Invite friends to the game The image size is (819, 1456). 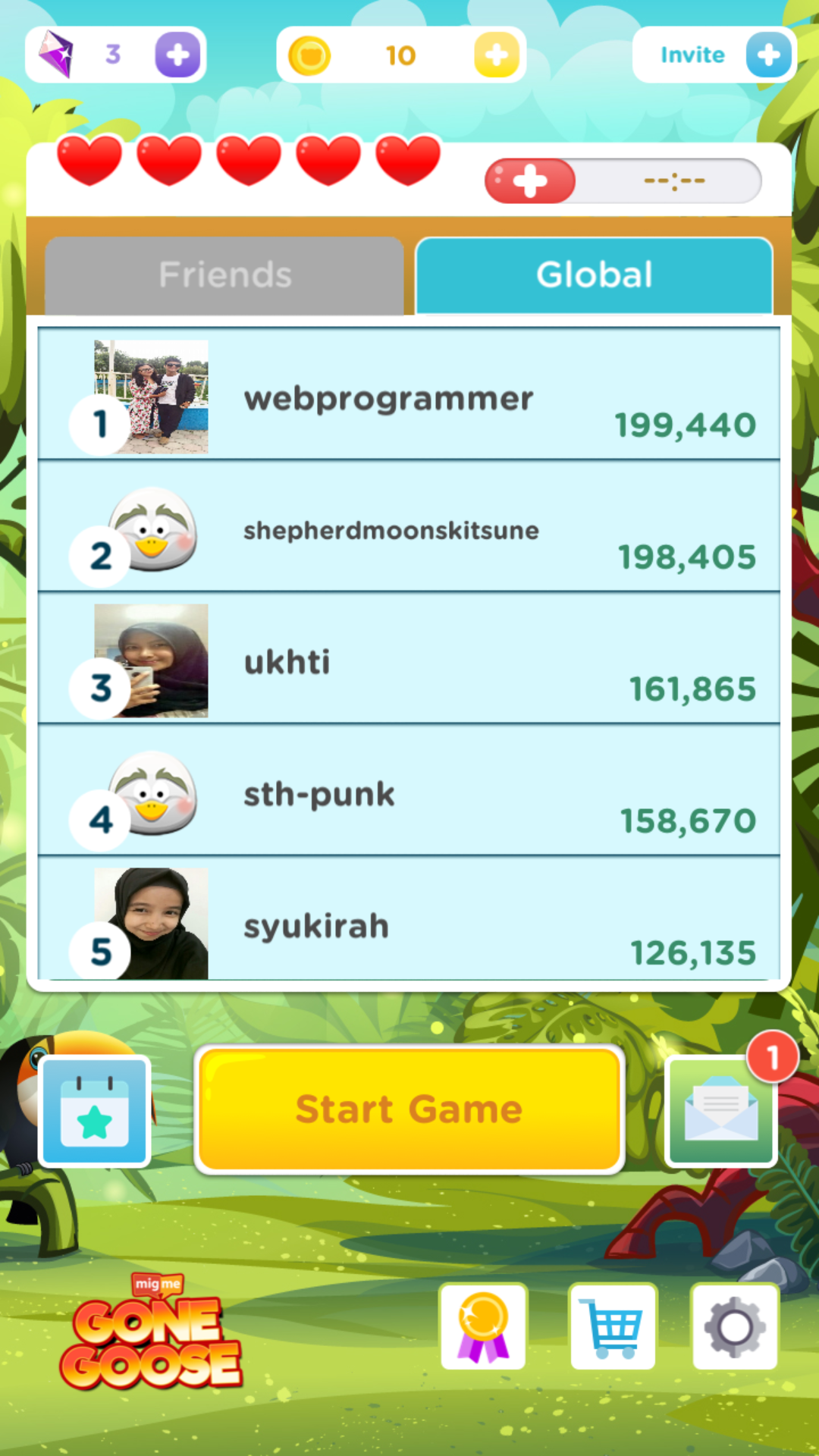click(767, 55)
